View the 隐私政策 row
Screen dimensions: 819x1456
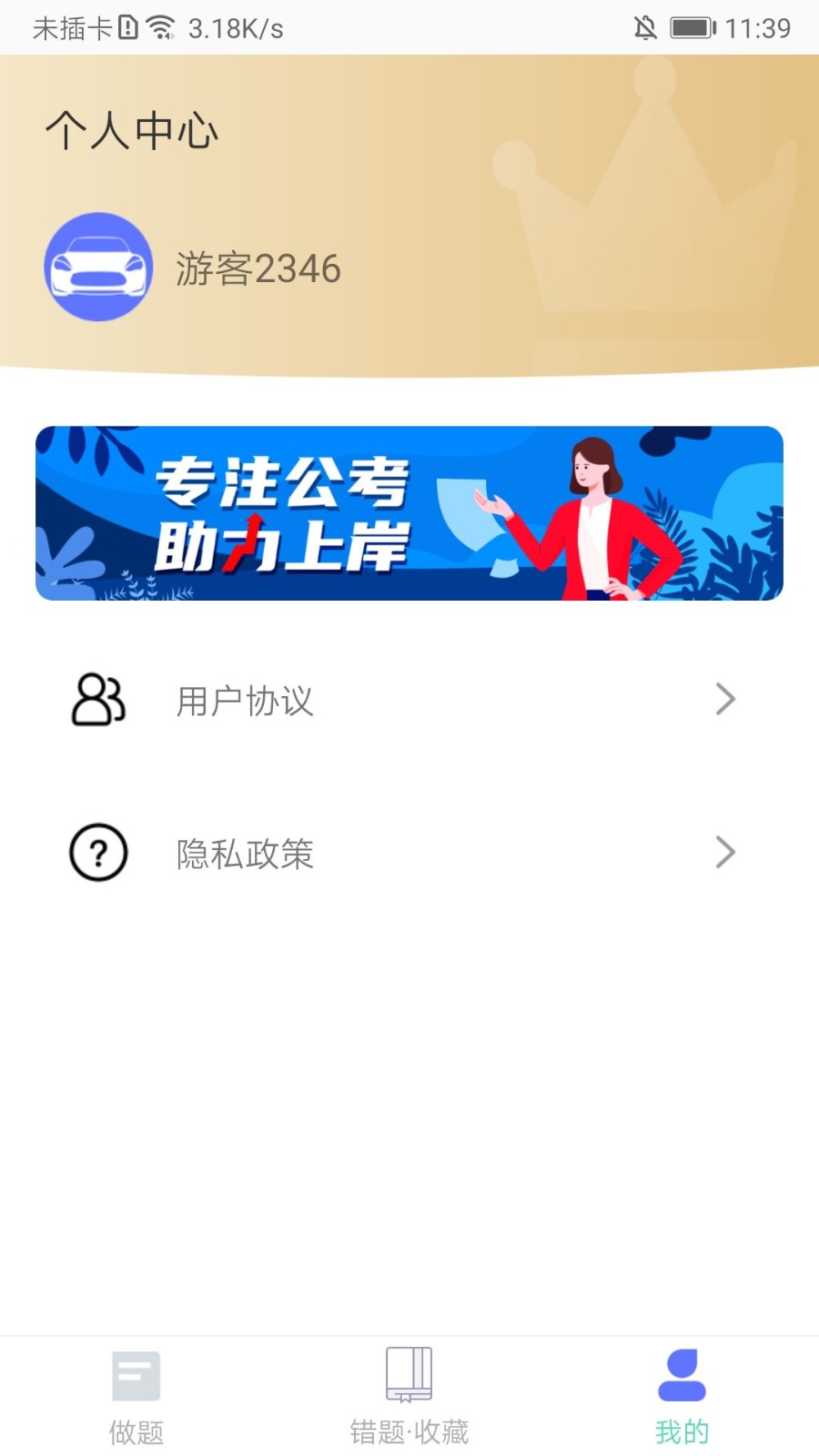pos(409,854)
